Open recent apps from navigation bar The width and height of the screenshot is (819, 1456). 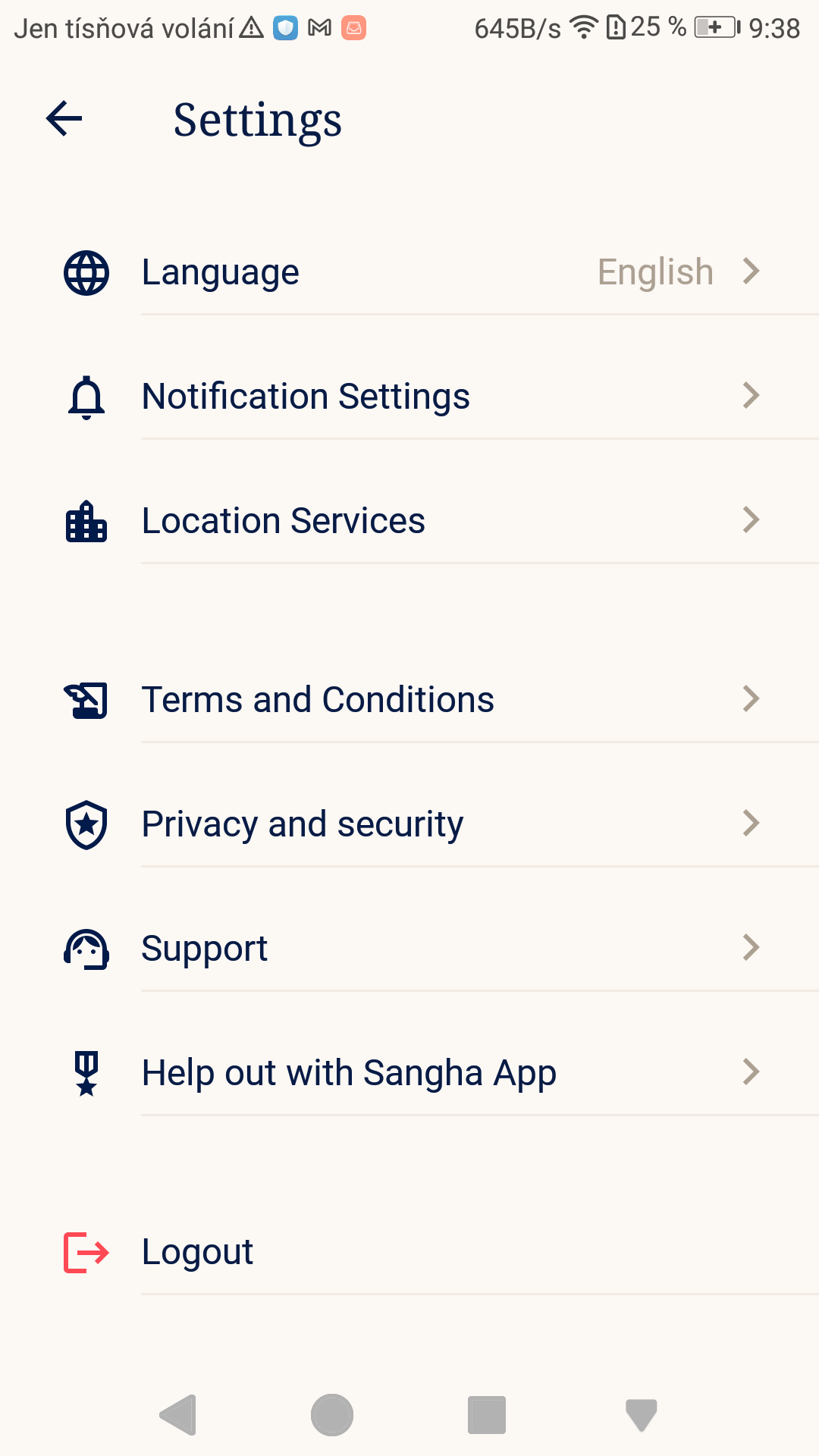click(x=487, y=1415)
